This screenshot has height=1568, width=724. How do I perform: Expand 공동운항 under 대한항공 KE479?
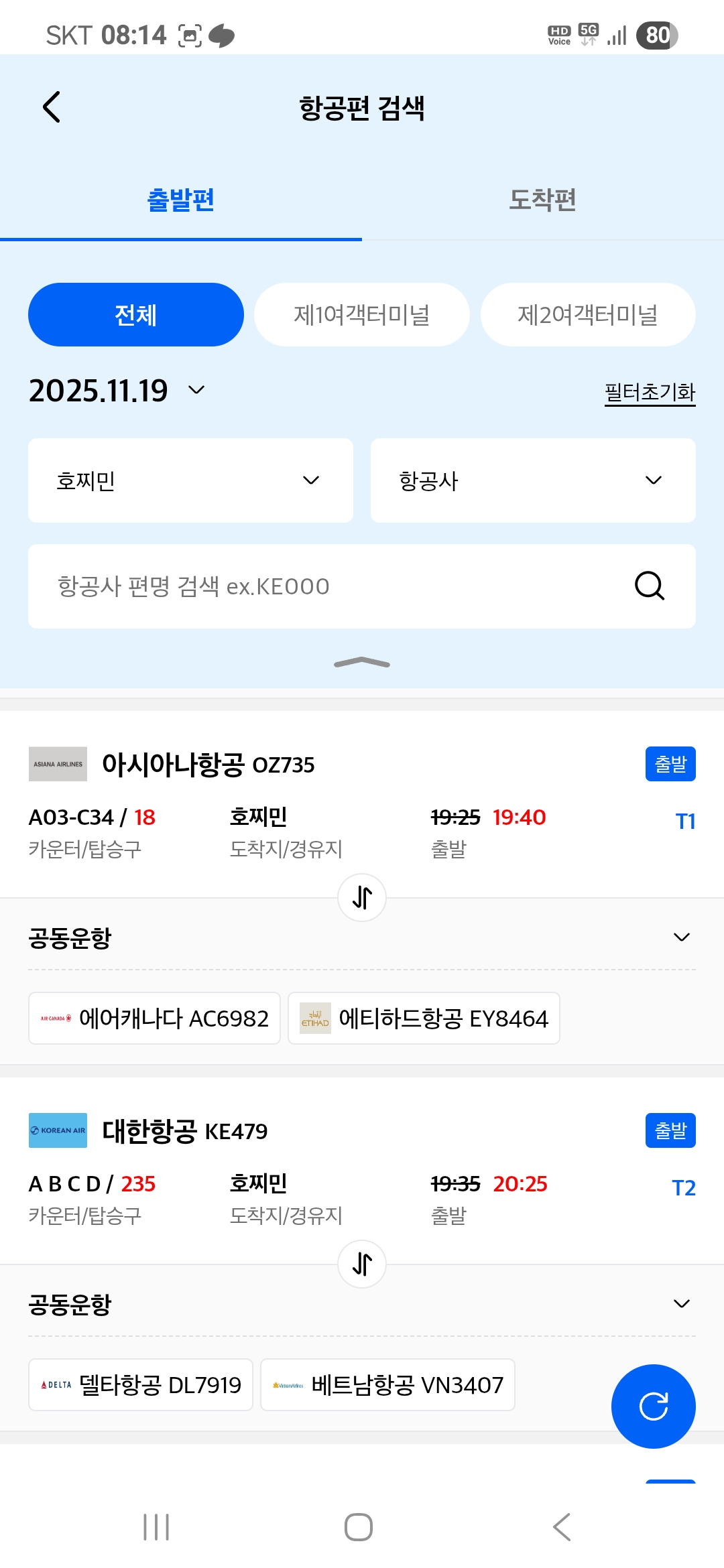pyautogui.click(x=681, y=1304)
